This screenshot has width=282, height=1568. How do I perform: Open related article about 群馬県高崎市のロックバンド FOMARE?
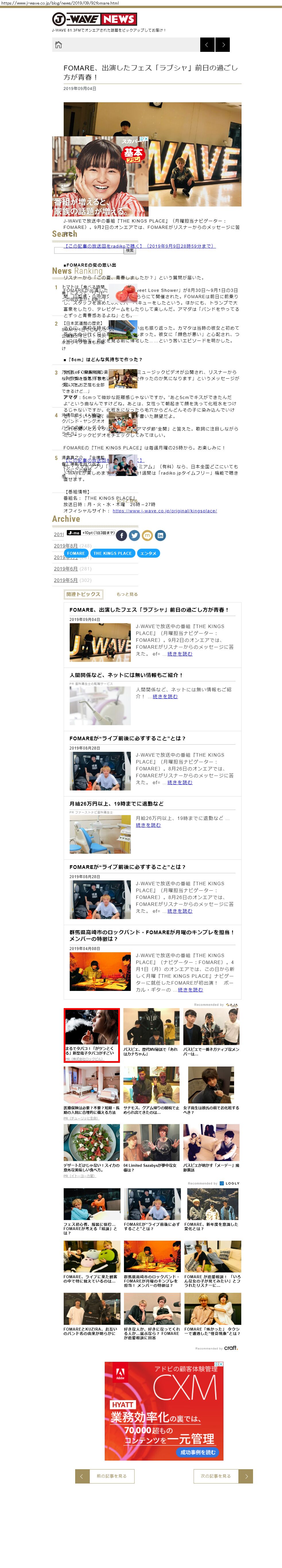pos(152,935)
